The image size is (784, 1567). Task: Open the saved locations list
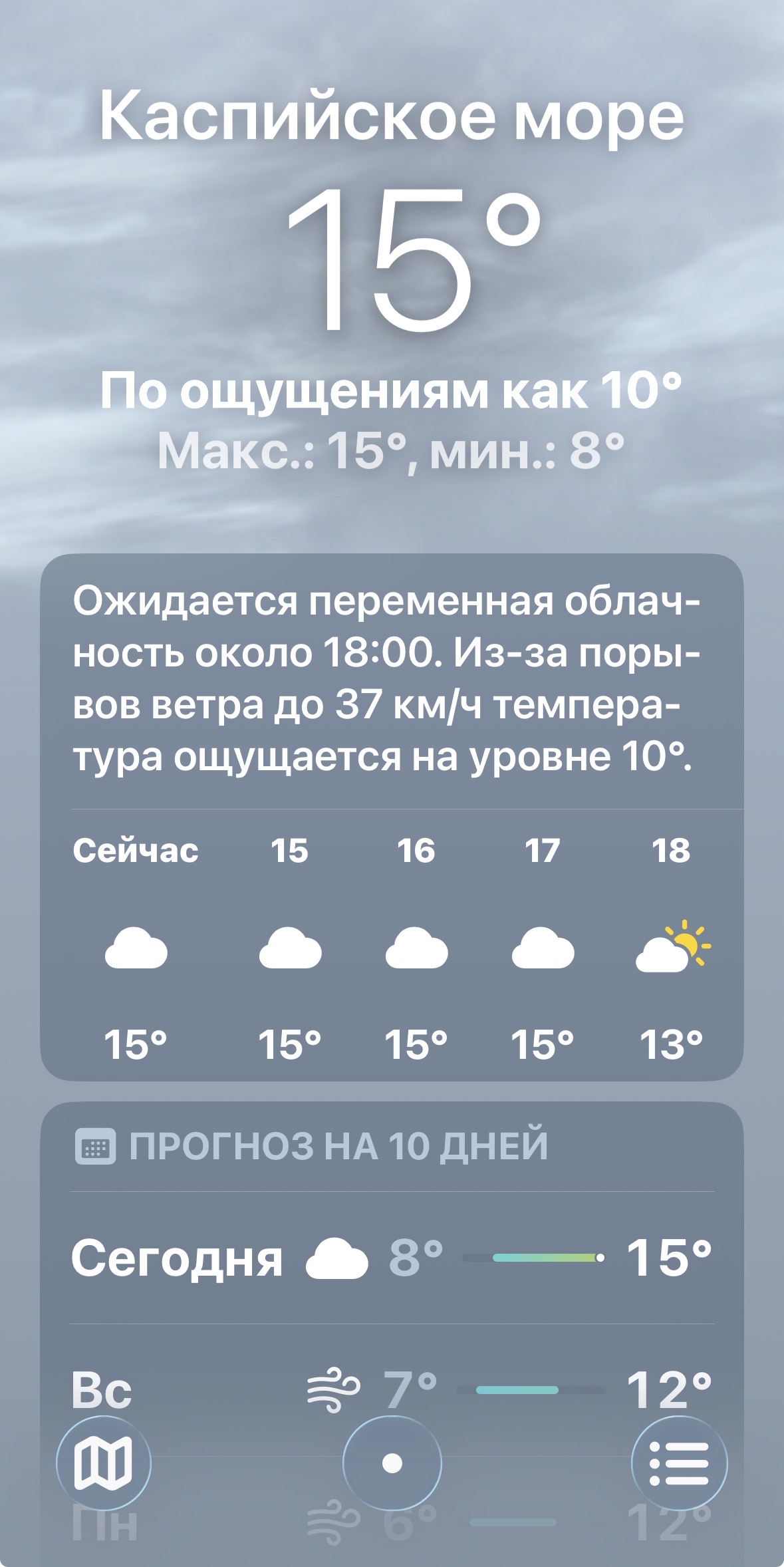pyautogui.click(x=679, y=1463)
